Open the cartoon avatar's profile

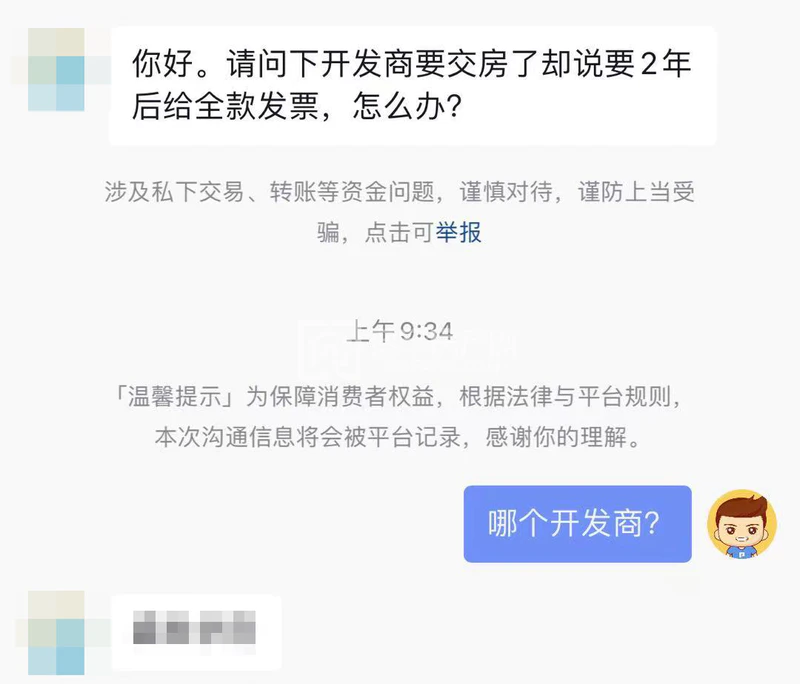[741, 523]
